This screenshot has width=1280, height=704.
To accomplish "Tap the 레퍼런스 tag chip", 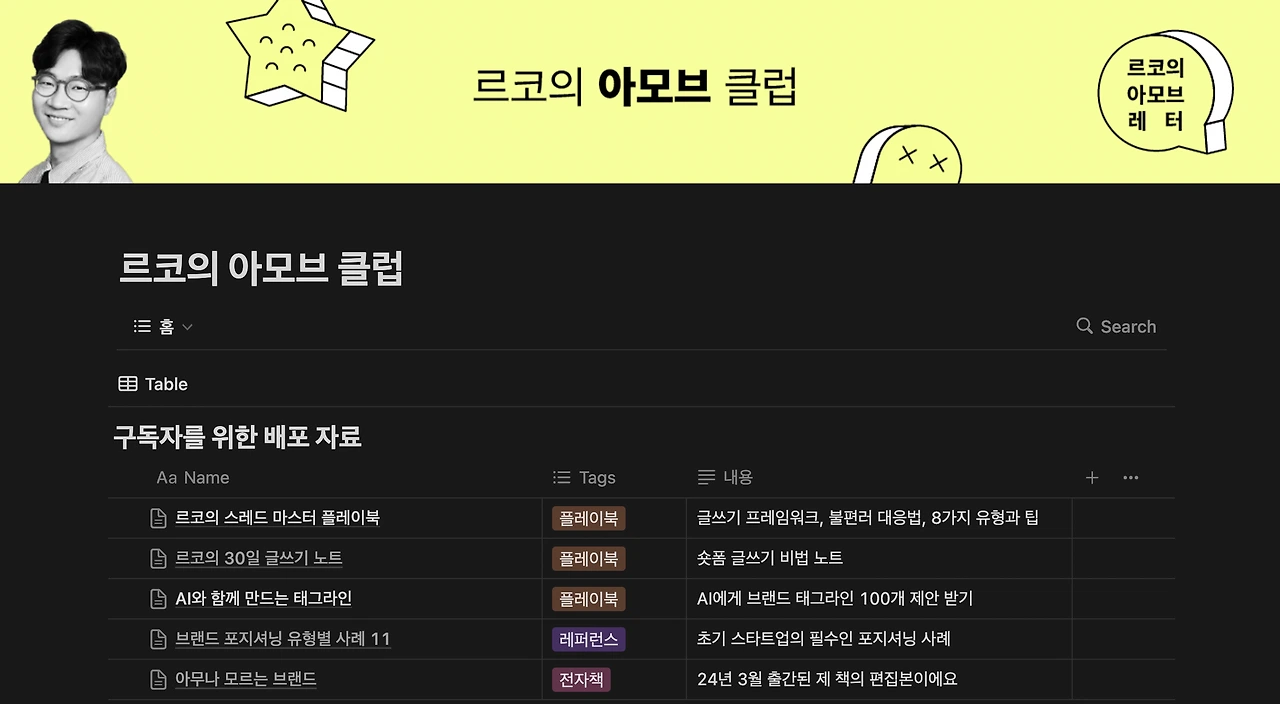I will (589, 639).
